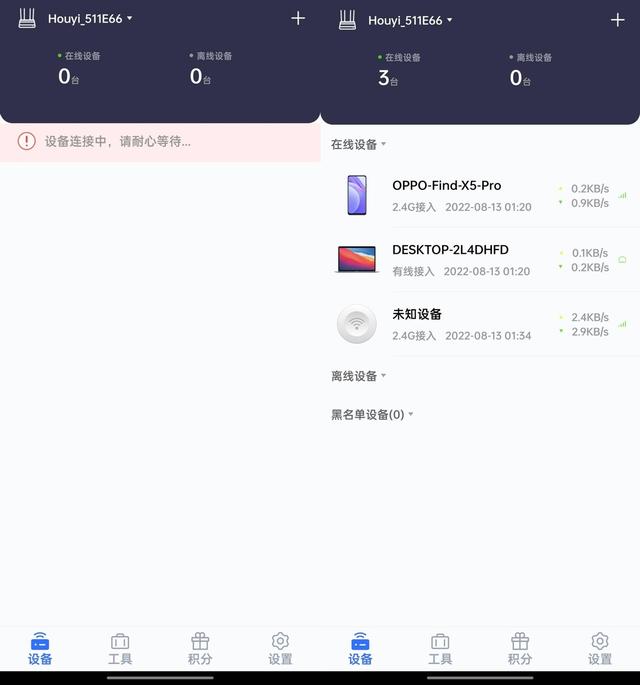Screen dimensions: 640x685
Task: Open the OPPO-Find-X5-Pro device details
Action: tap(460, 195)
